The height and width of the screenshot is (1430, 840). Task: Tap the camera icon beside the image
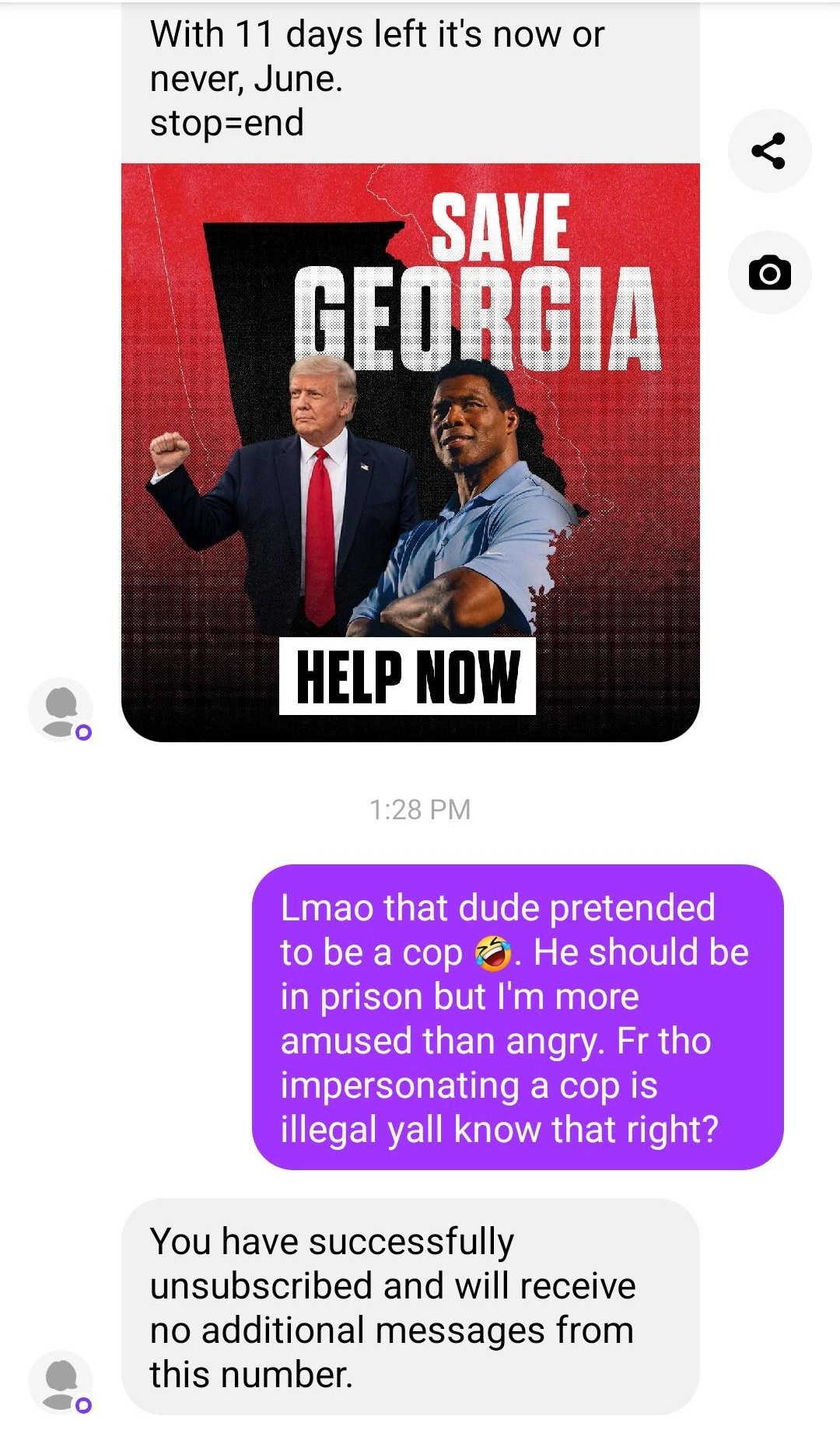coord(769,272)
